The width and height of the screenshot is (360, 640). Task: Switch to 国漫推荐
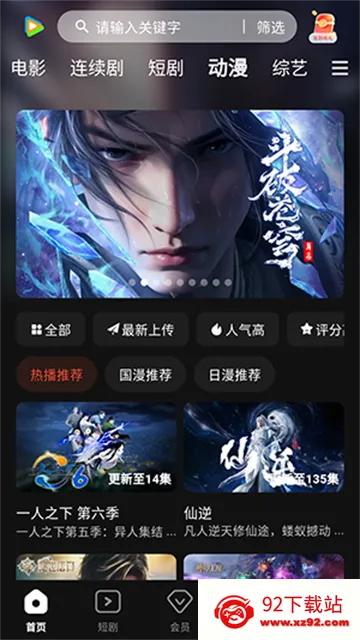point(145,375)
